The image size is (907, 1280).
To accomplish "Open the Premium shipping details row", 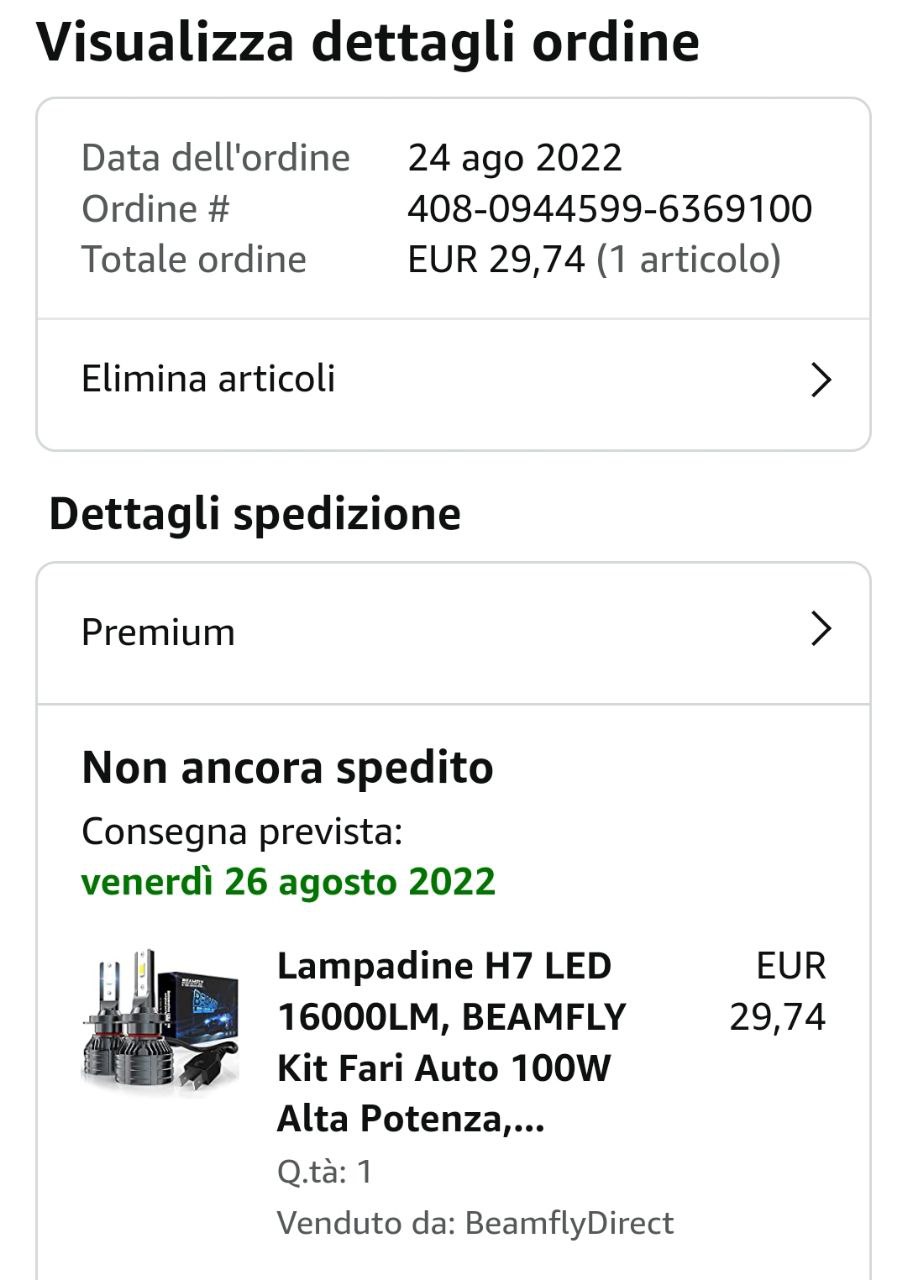I will tap(453, 632).
